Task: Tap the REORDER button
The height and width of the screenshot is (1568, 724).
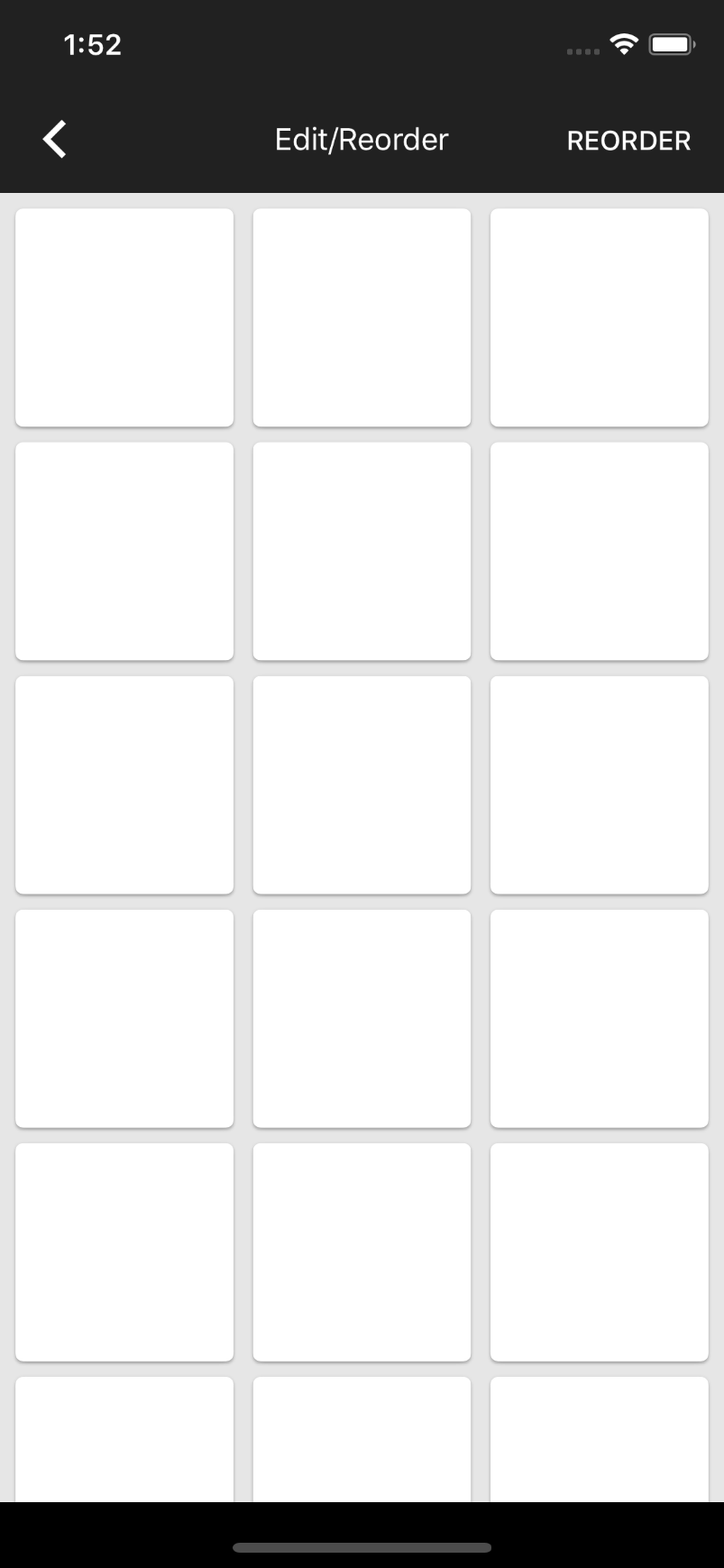Action: tap(628, 141)
